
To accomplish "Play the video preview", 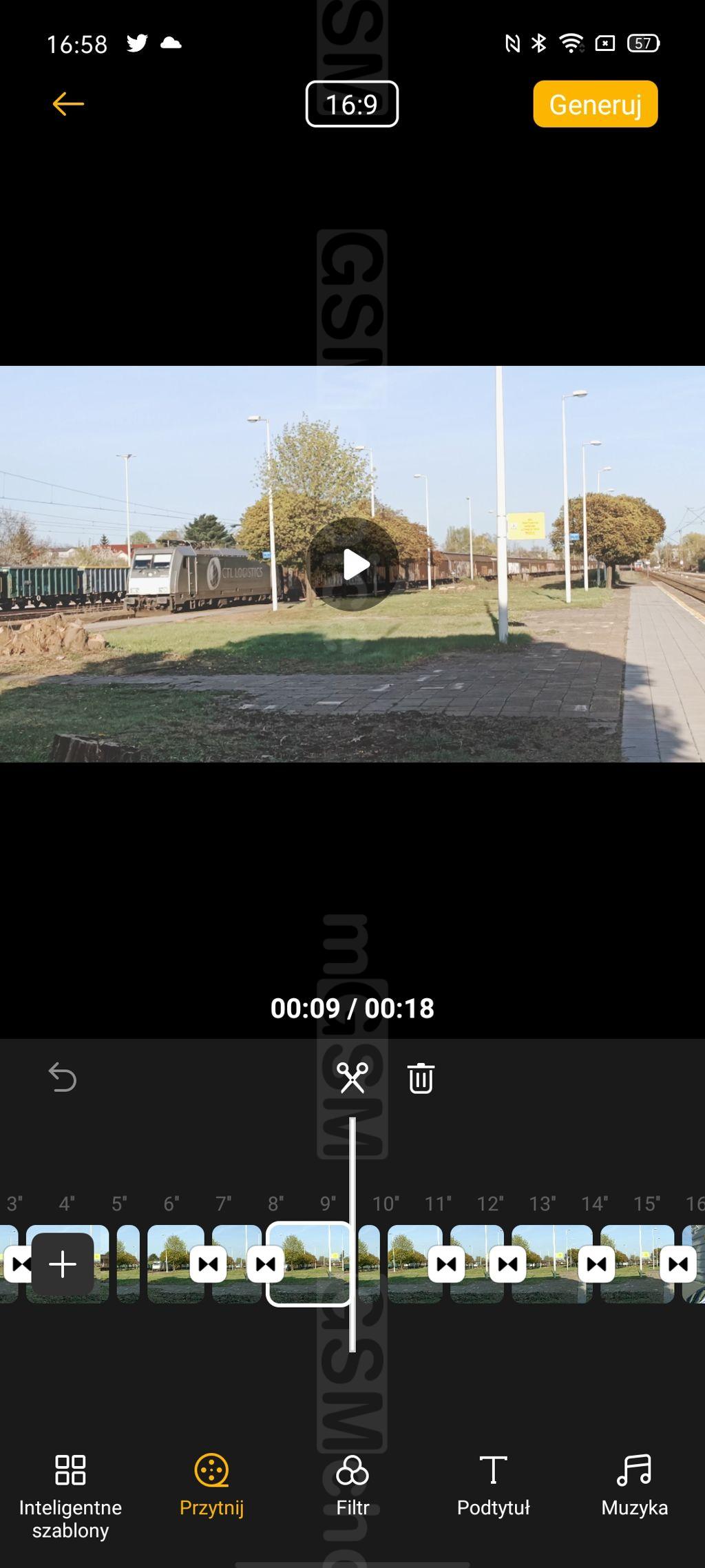I will pos(352,564).
